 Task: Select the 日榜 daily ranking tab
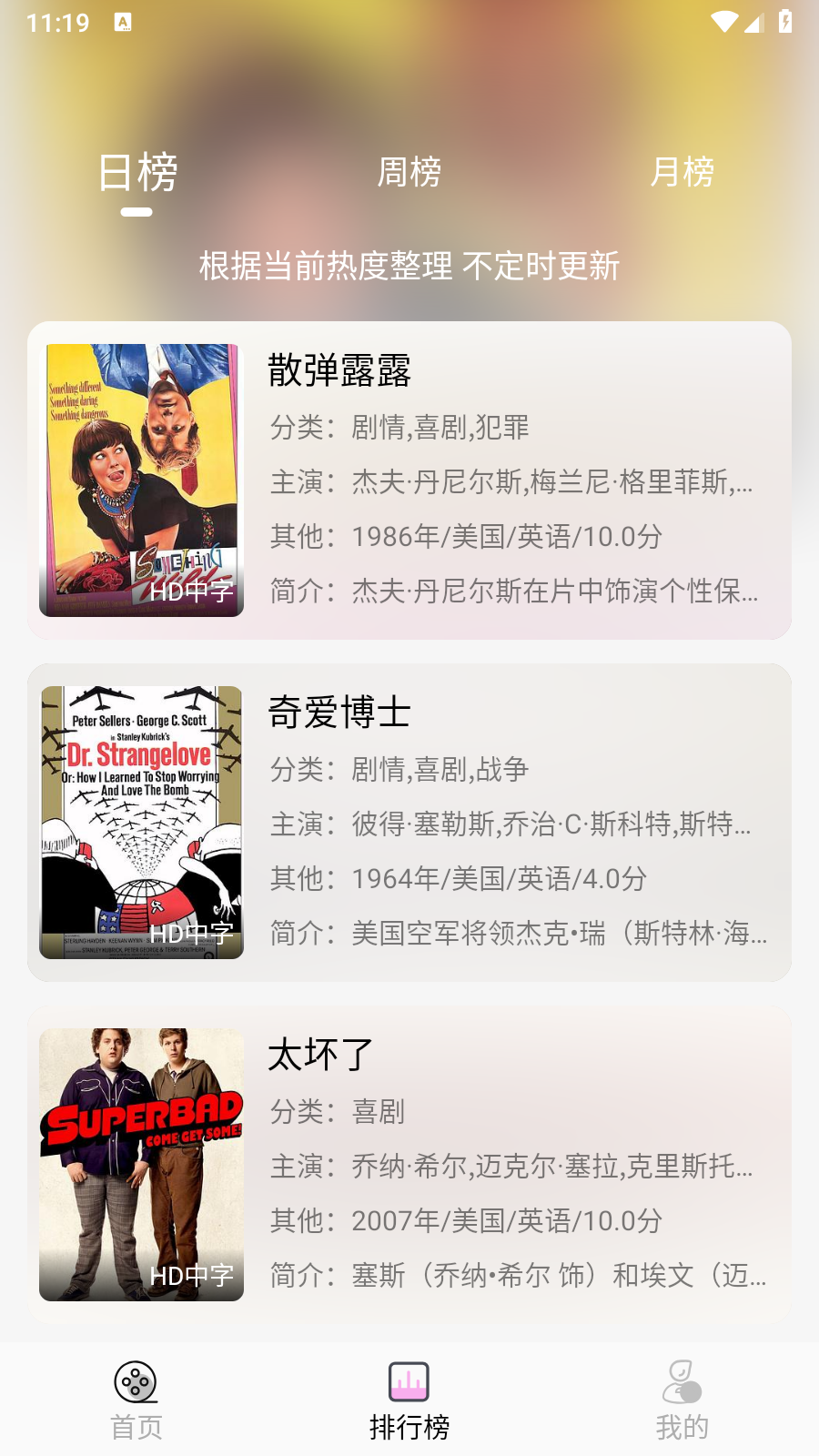(x=136, y=173)
